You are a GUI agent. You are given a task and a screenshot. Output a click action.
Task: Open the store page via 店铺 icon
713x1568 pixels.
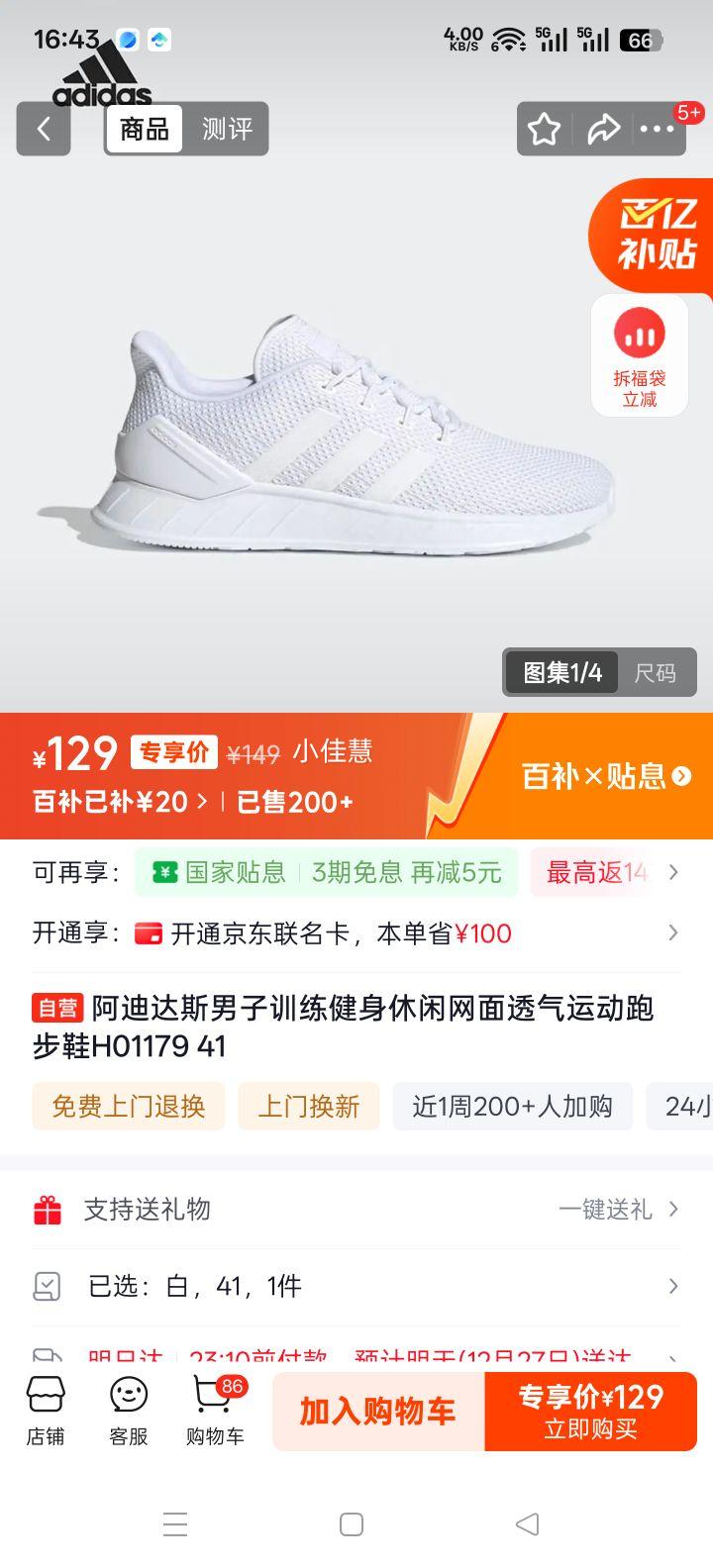45,1410
